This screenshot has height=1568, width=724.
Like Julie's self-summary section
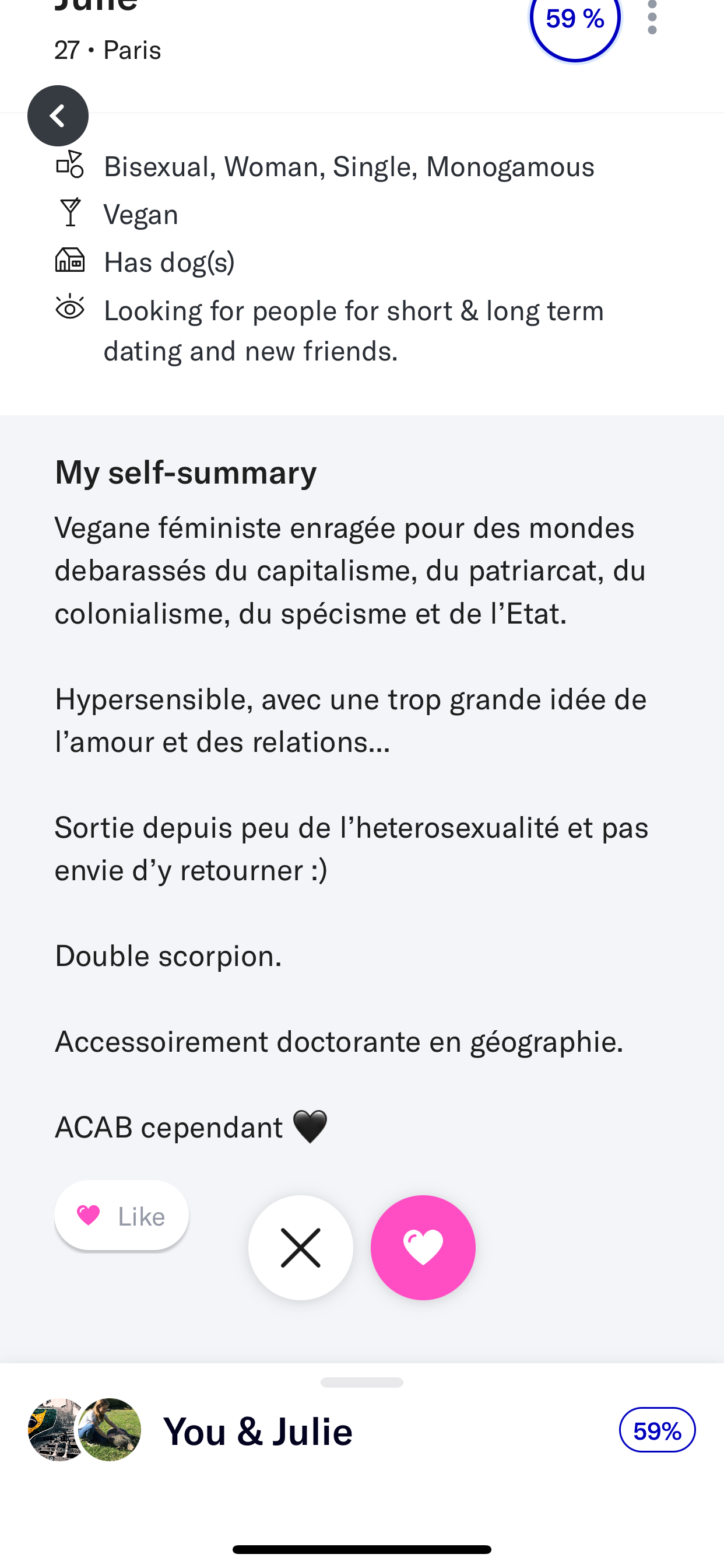click(122, 1216)
